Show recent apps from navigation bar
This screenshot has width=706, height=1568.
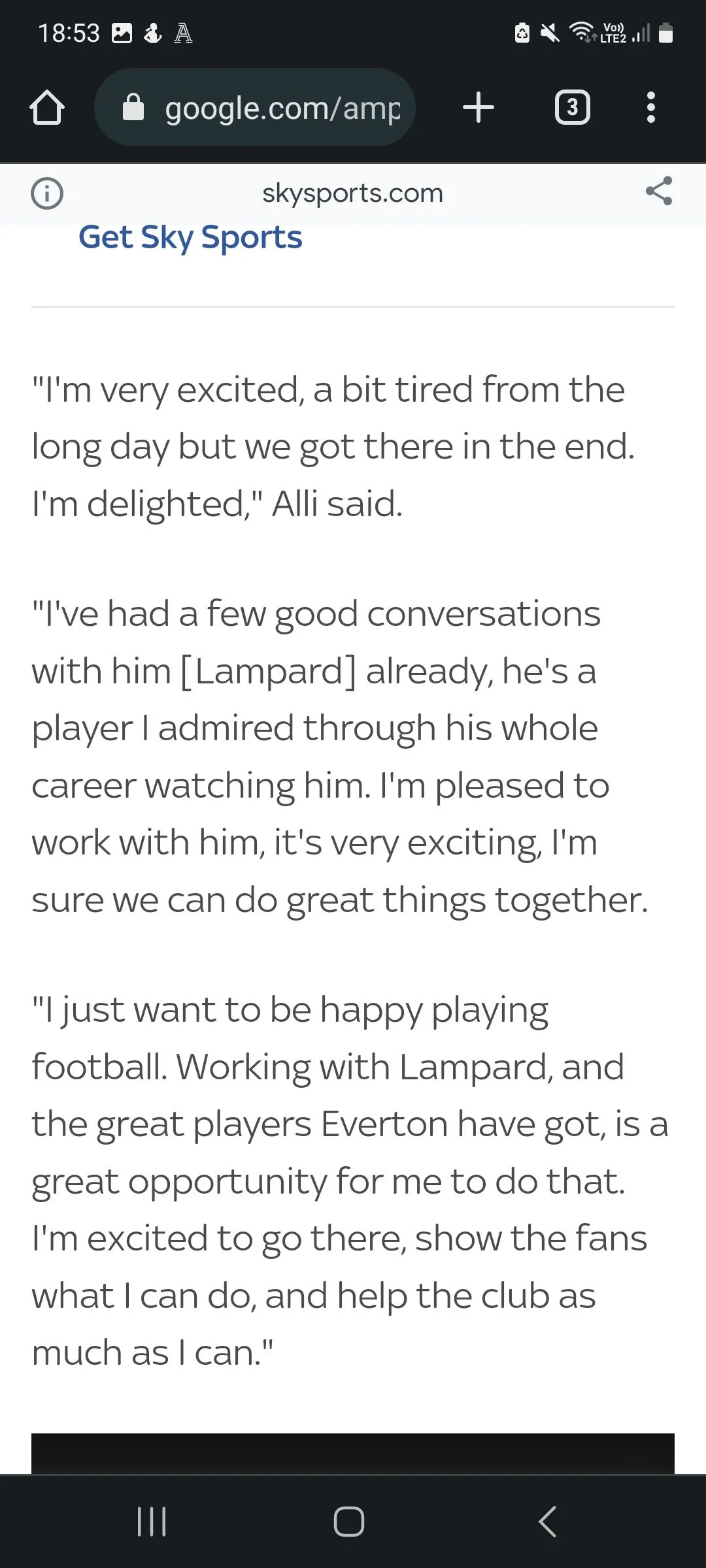pos(152,1522)
